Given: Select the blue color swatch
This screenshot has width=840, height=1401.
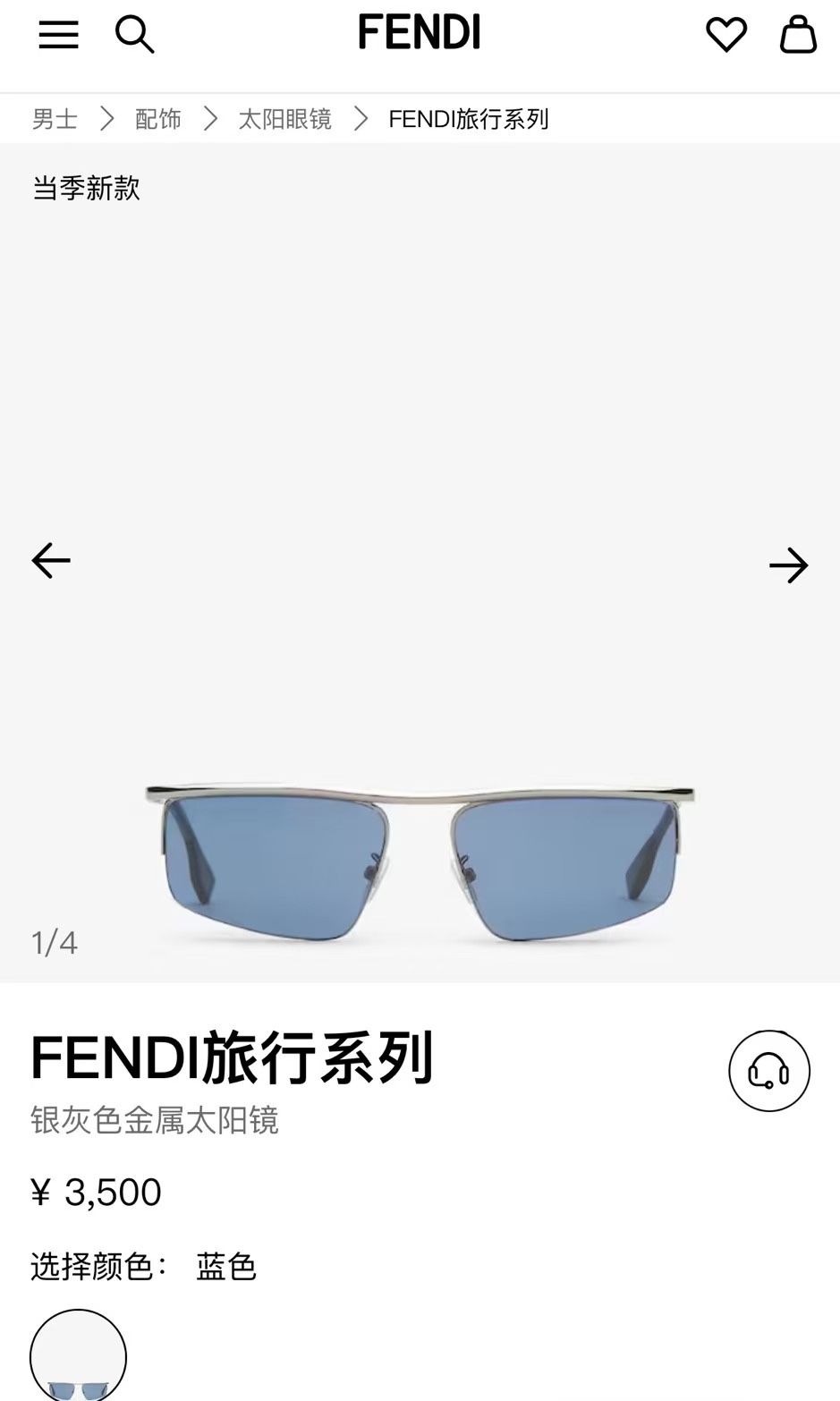Looking at the screenshot, I should pos(79,1356).
